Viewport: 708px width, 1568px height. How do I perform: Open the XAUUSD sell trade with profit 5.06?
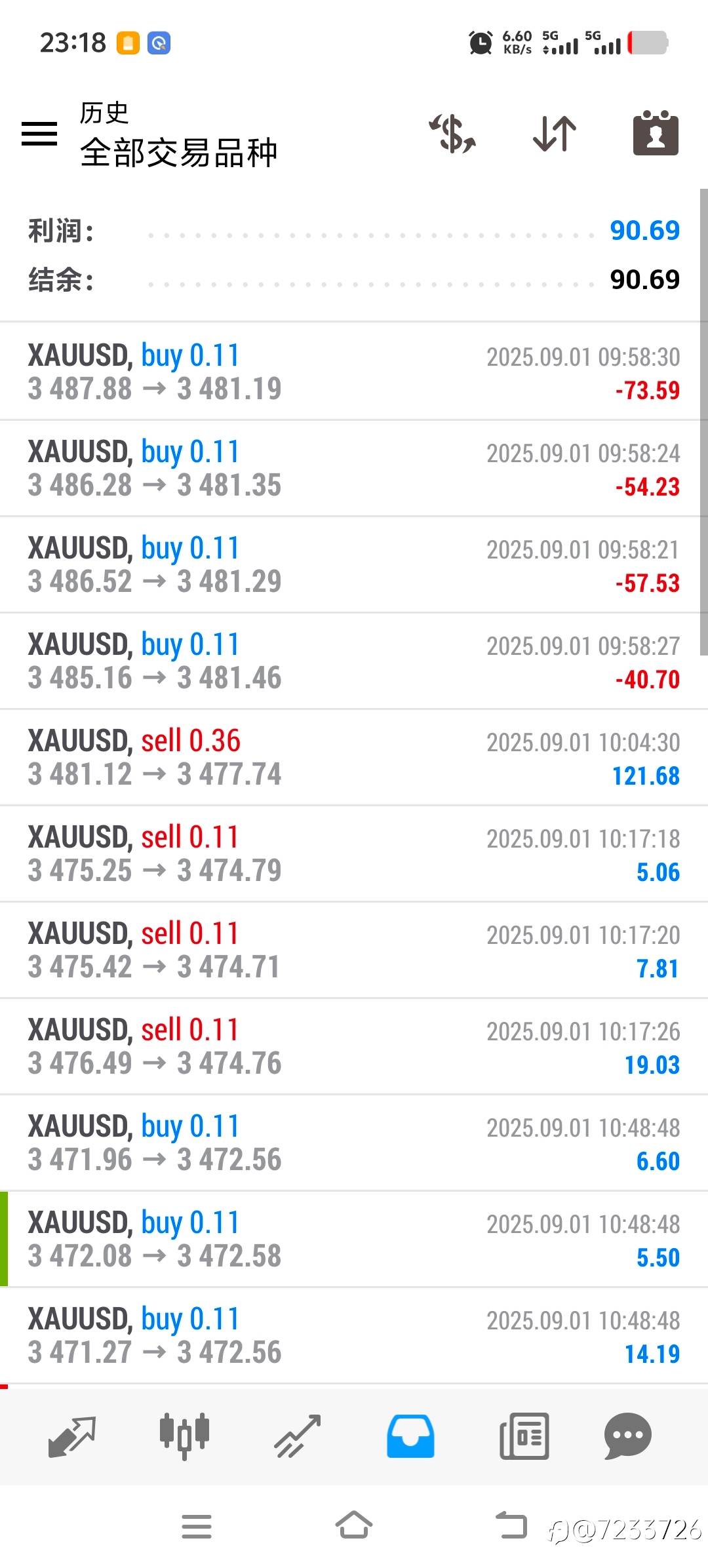(354, 853)
